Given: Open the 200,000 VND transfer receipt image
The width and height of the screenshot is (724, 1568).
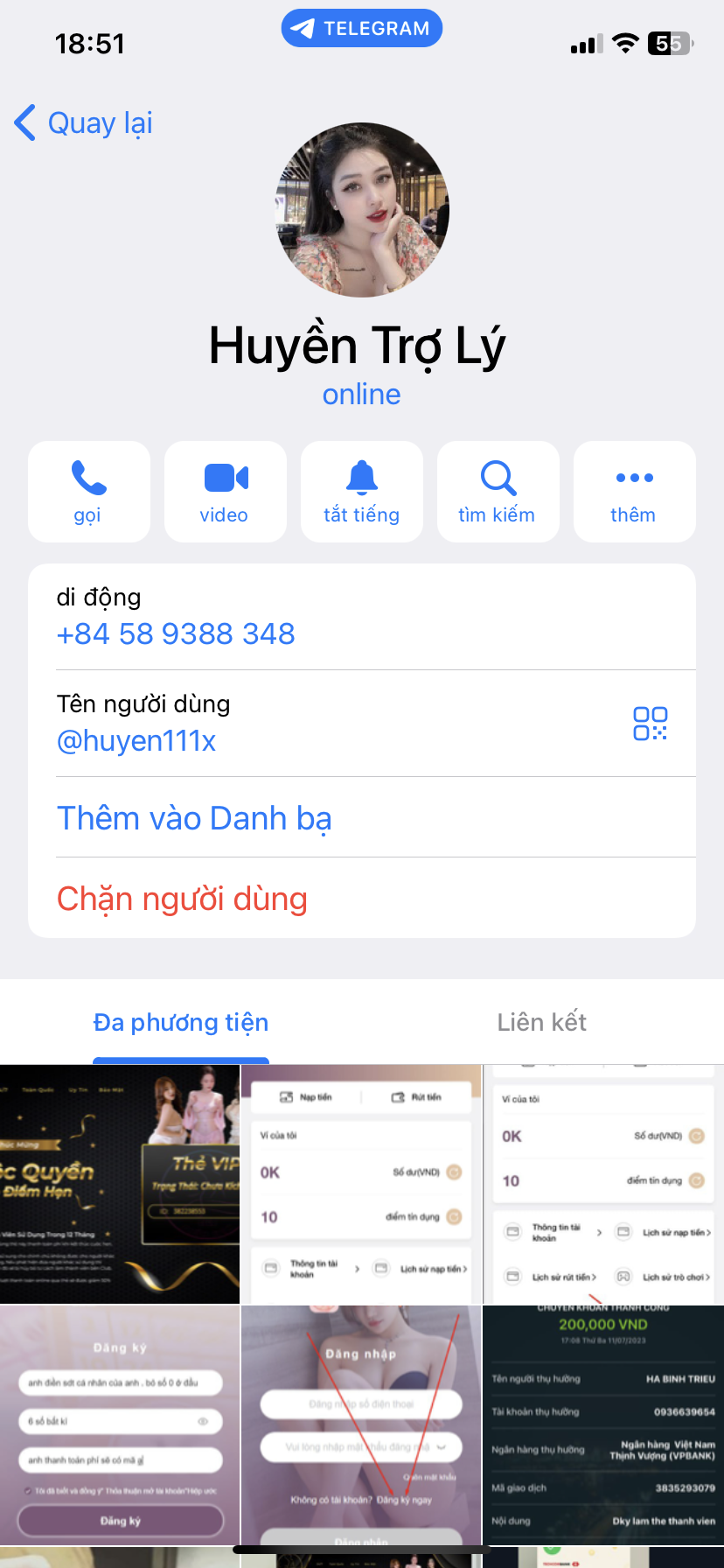Looking at the screenshot, I should [603, 1424].
